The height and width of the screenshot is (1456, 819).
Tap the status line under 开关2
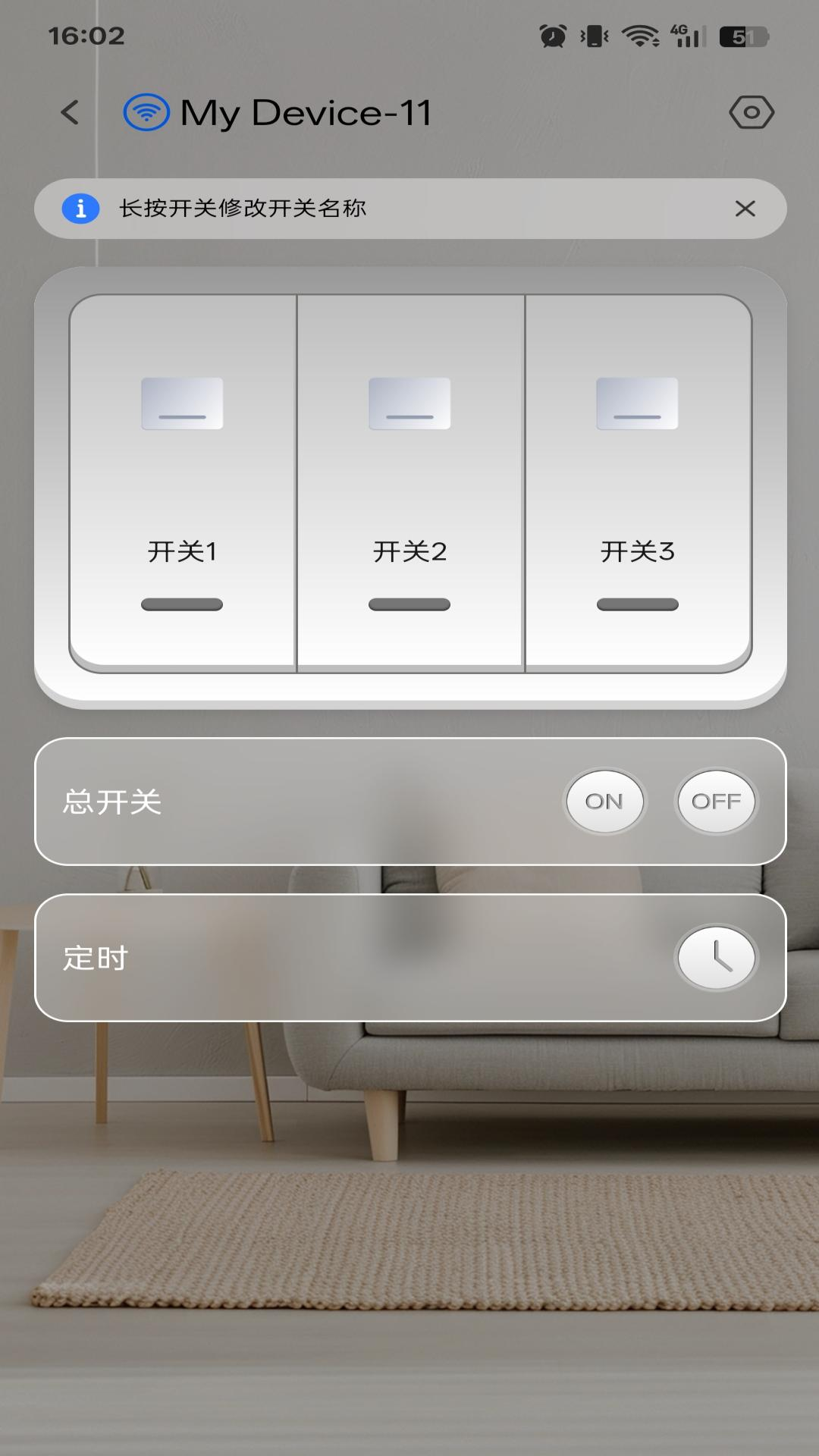point(409,604)
